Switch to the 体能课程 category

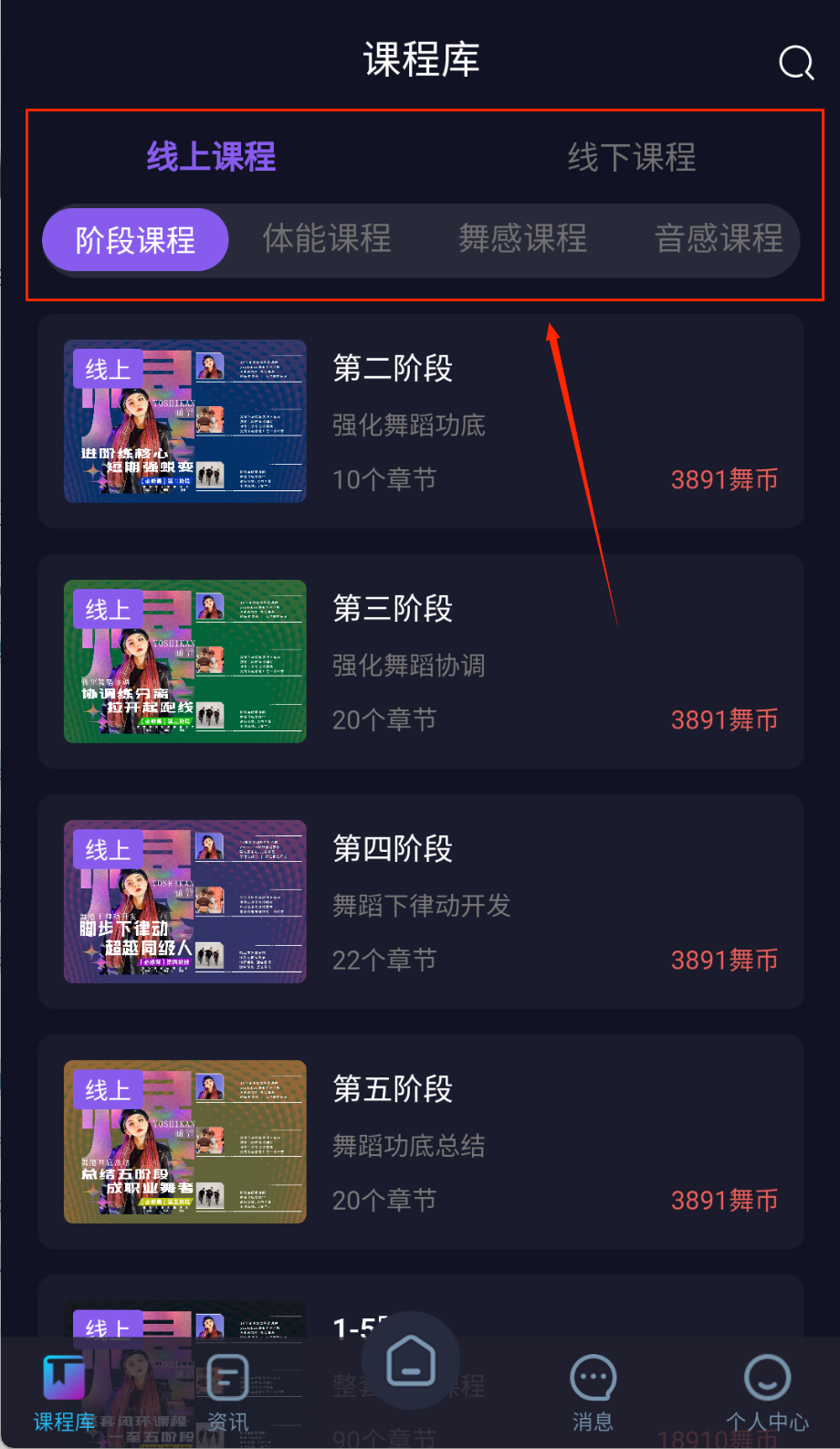[x=327, y=239]
